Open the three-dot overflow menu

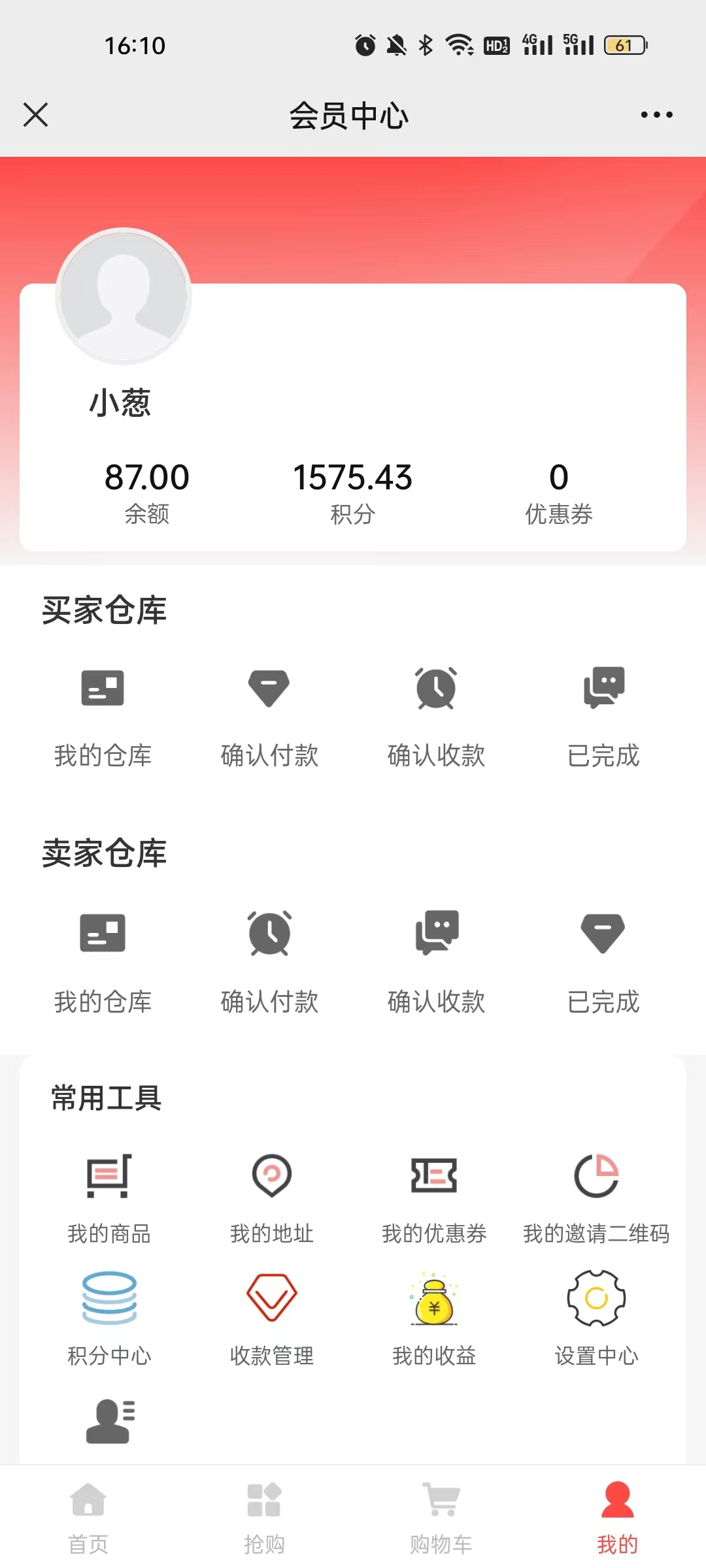click(x=656, y=115)
